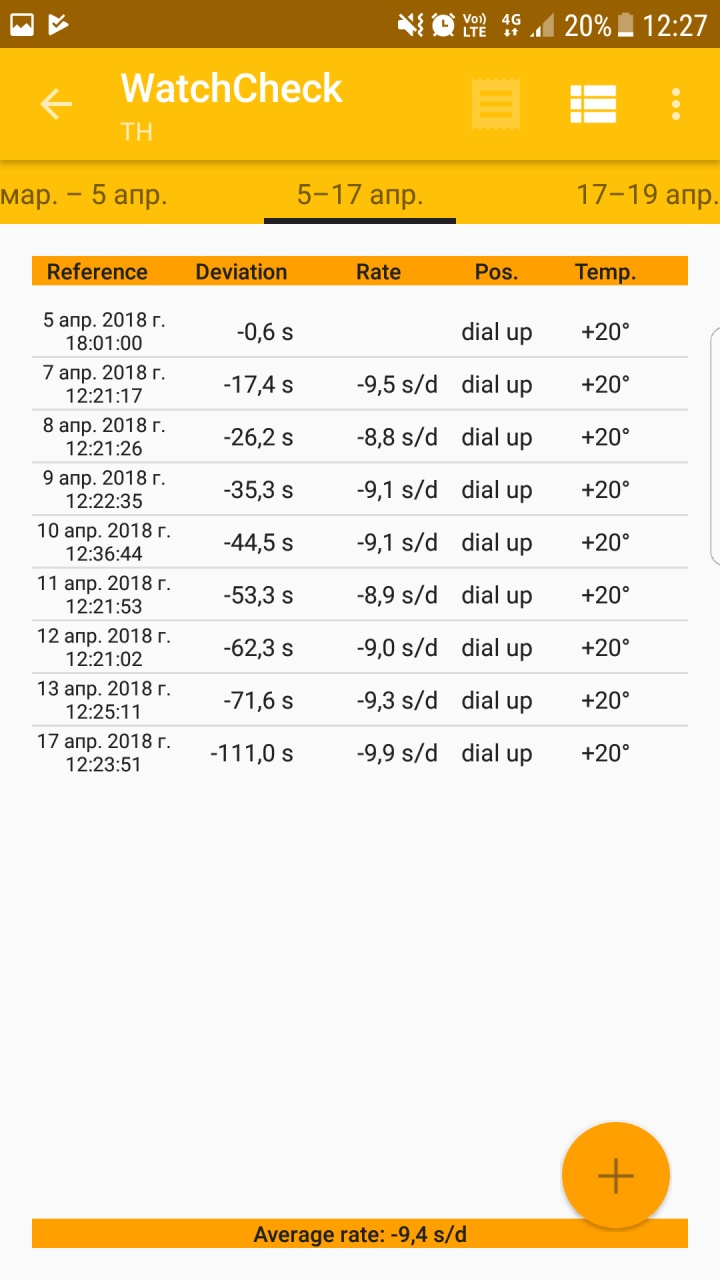Open the overflow menu
Image resolution: width=720 pixels, height=1280 pixels.
(x=676, y=104)
